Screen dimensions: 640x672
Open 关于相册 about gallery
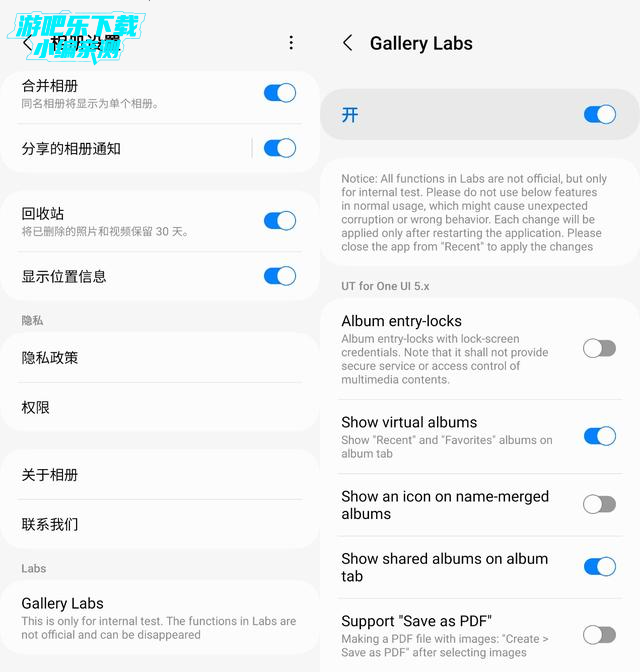pos(160,475)
